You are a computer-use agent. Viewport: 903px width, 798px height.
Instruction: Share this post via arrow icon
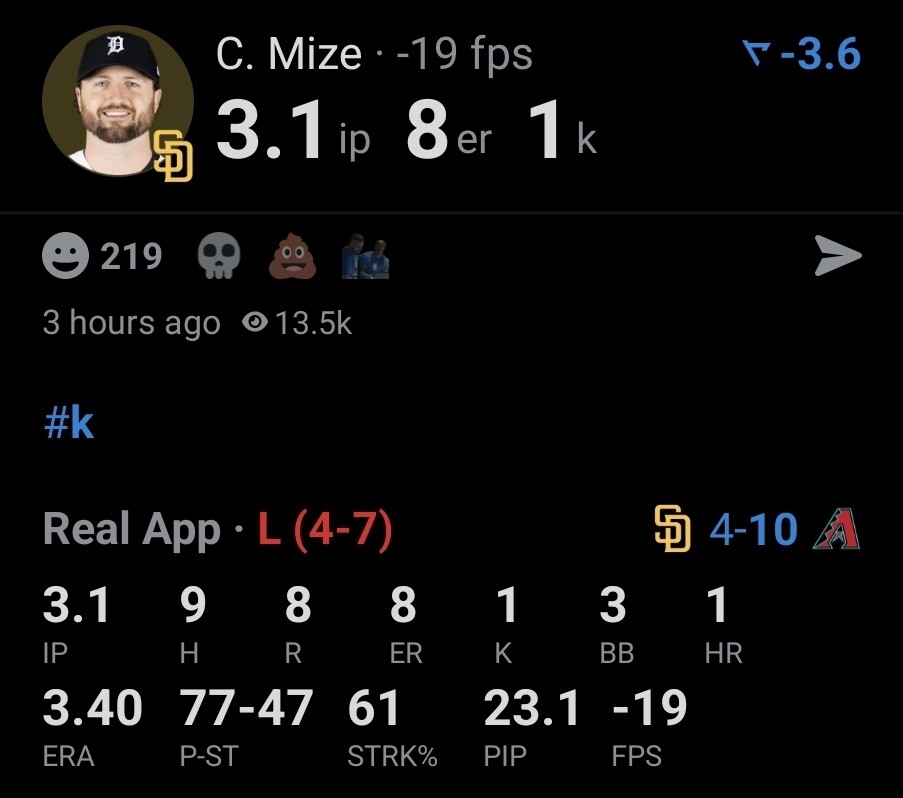(838, 256)
